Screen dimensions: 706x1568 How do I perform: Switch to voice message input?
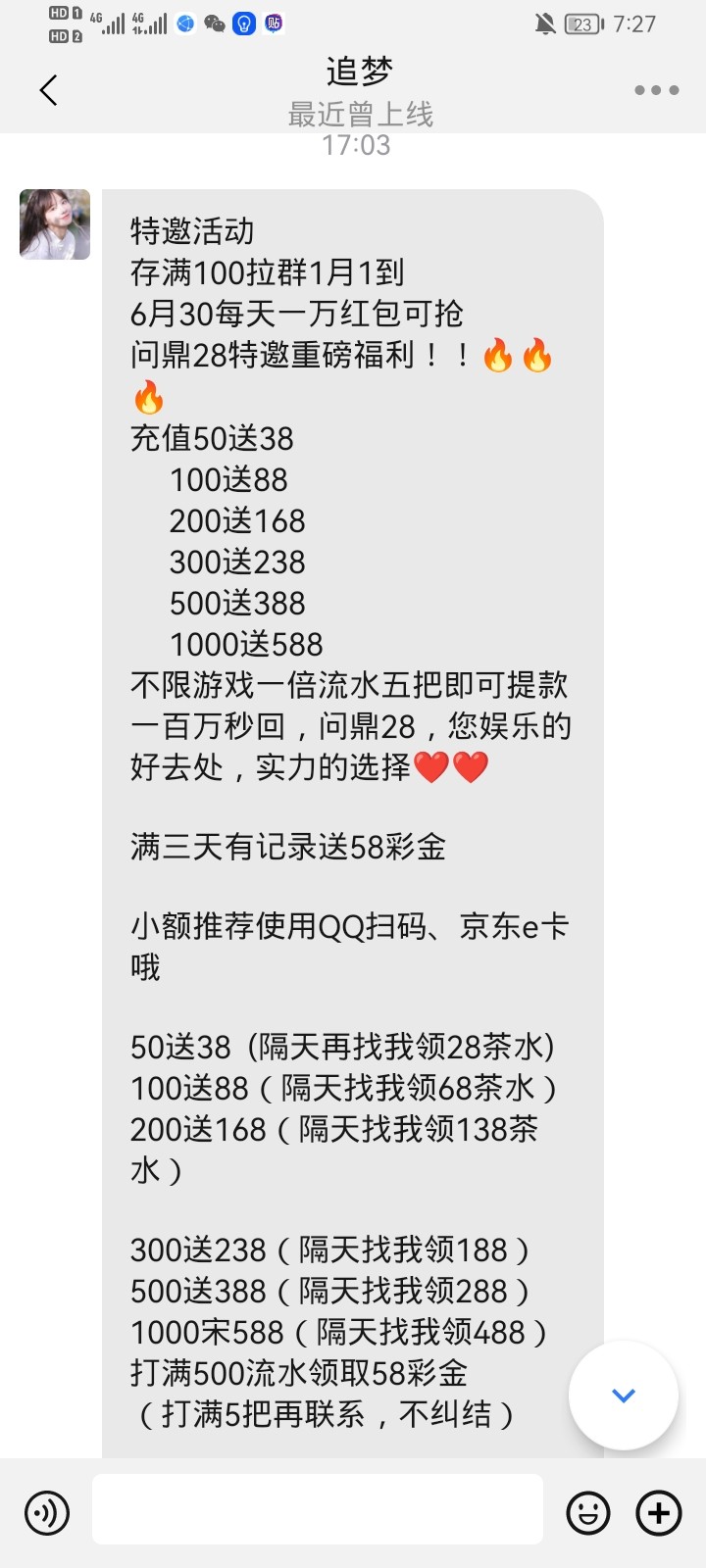click(46, 1513)
